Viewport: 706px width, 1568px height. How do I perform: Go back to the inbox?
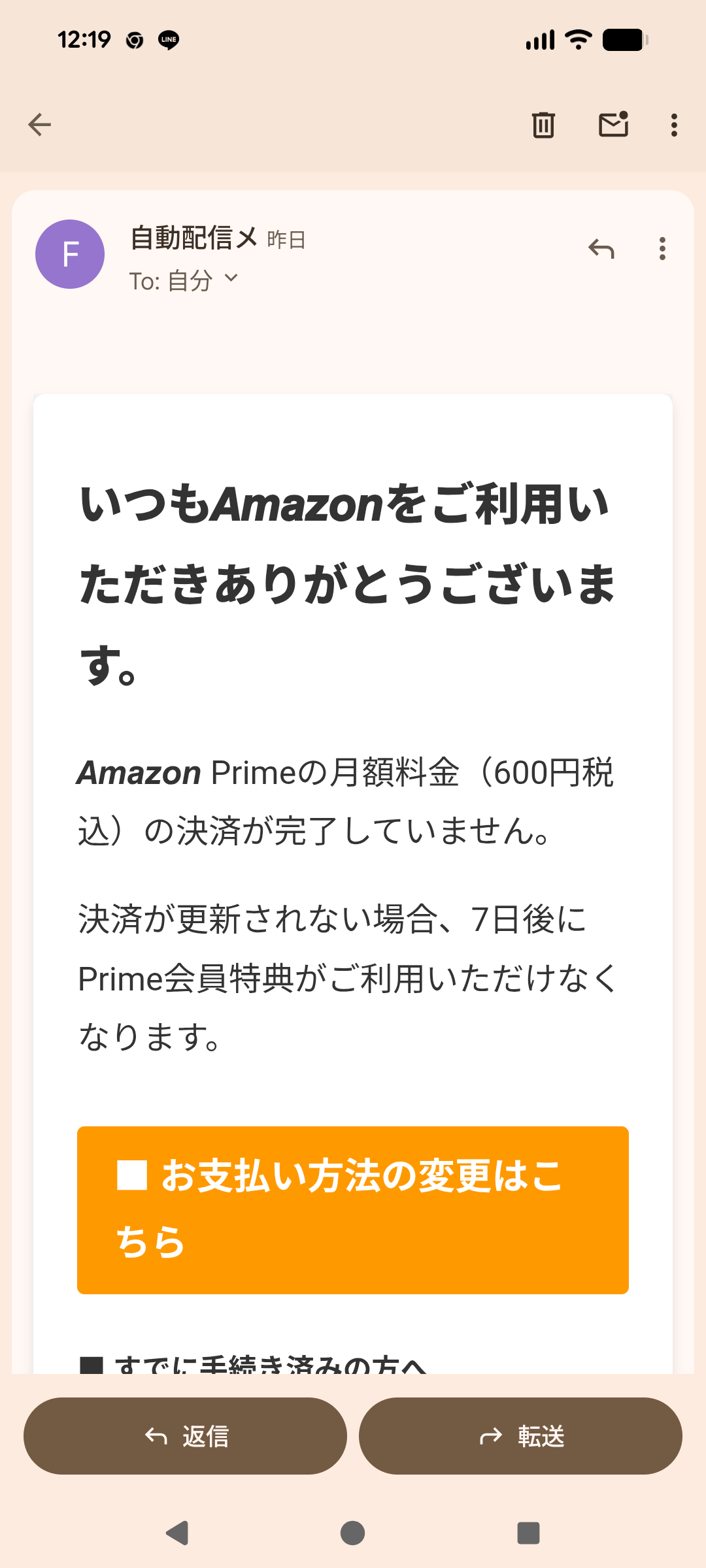tap(40, 124)
